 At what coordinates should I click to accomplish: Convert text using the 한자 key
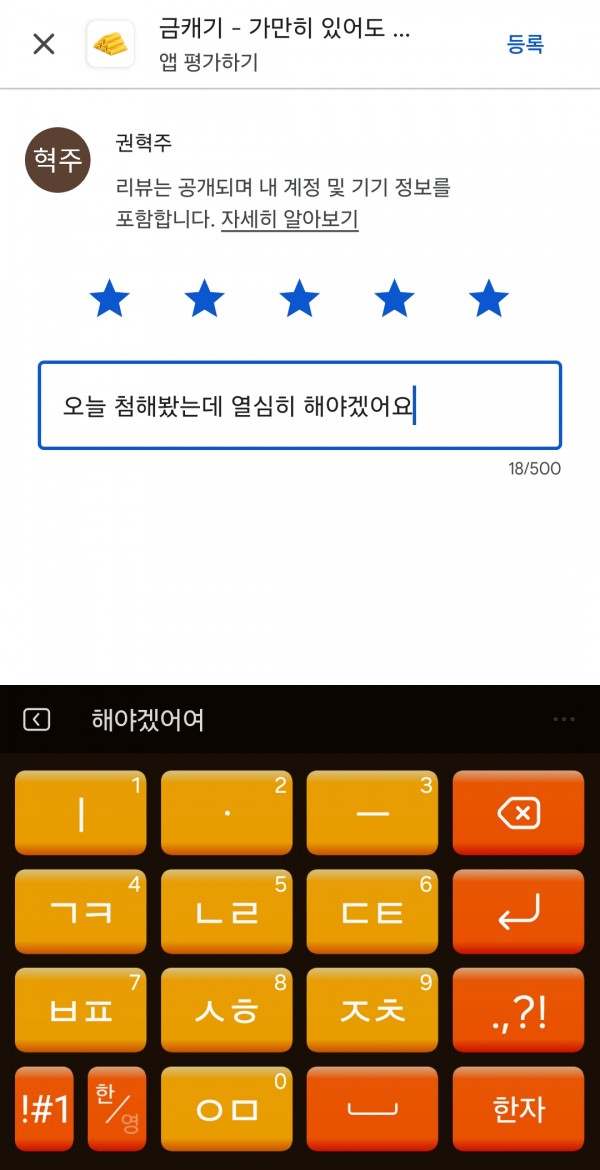coord(518,1109)
